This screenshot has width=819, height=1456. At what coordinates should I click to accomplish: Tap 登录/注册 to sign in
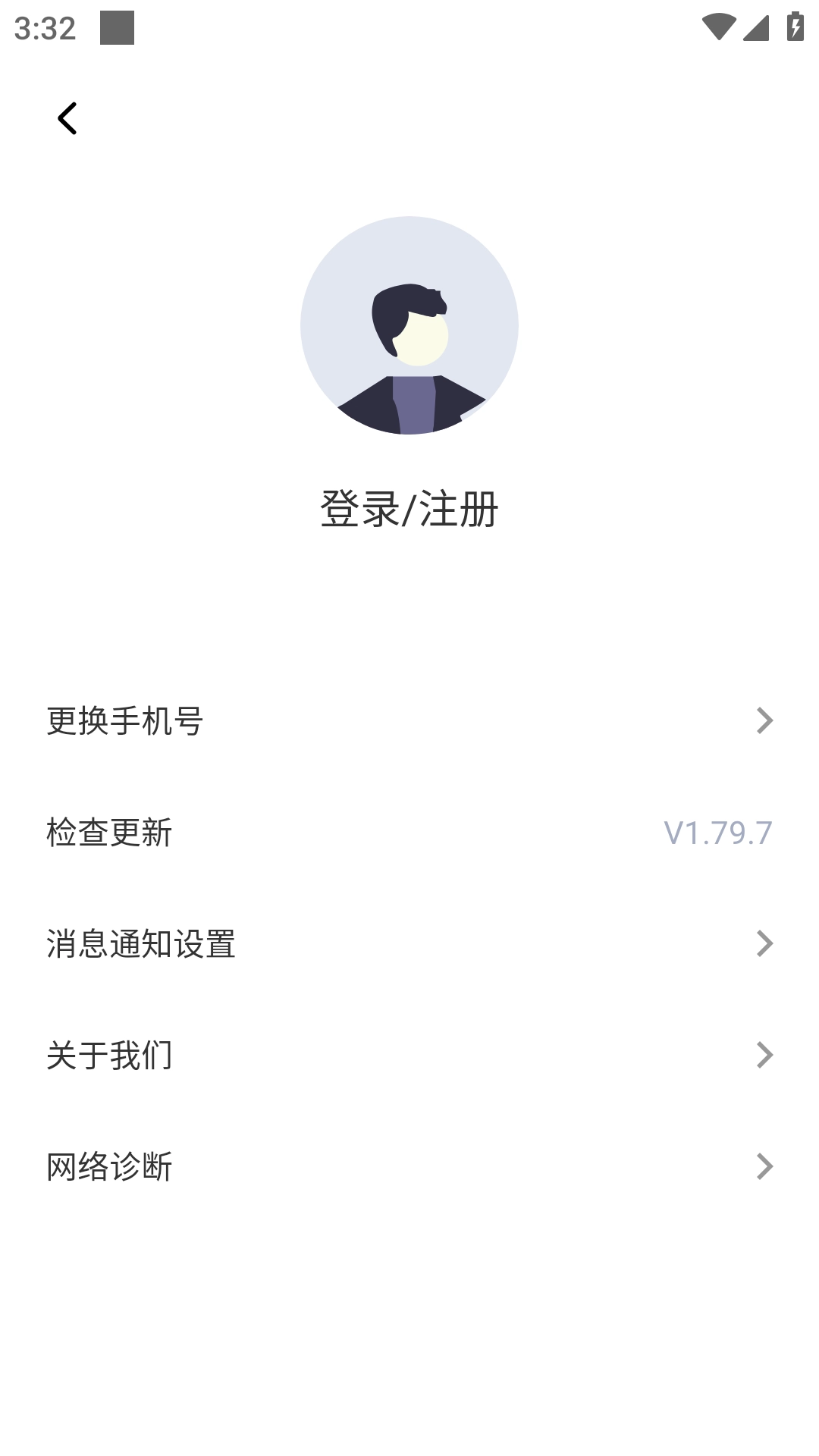point(409,507)
